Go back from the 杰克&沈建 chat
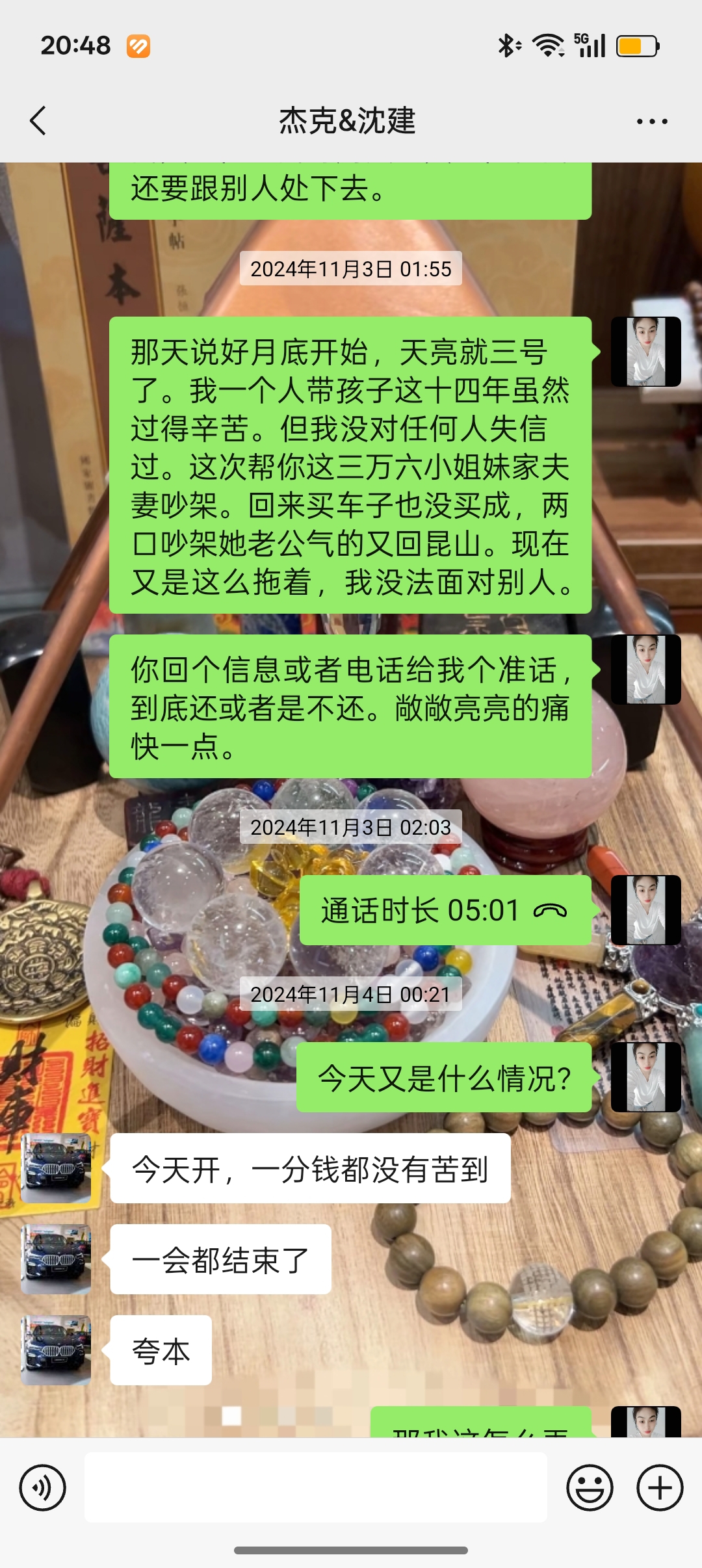Image resolution: width=702 pixels, height=1568 pixels. pyautogui.click(x=38, y=121)
